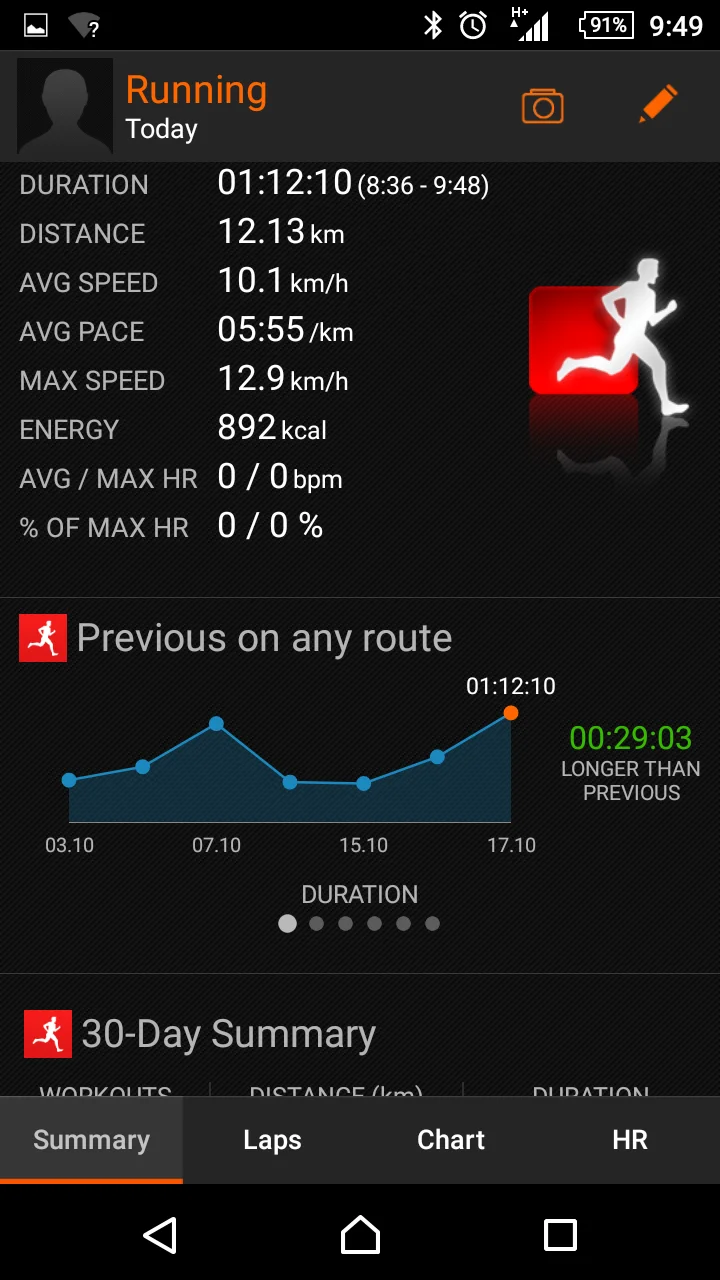Image resolution: width=720 pixels, height=1280 pixels.
Task: Open the camera to add a photo
Action: tap(542, 105)
